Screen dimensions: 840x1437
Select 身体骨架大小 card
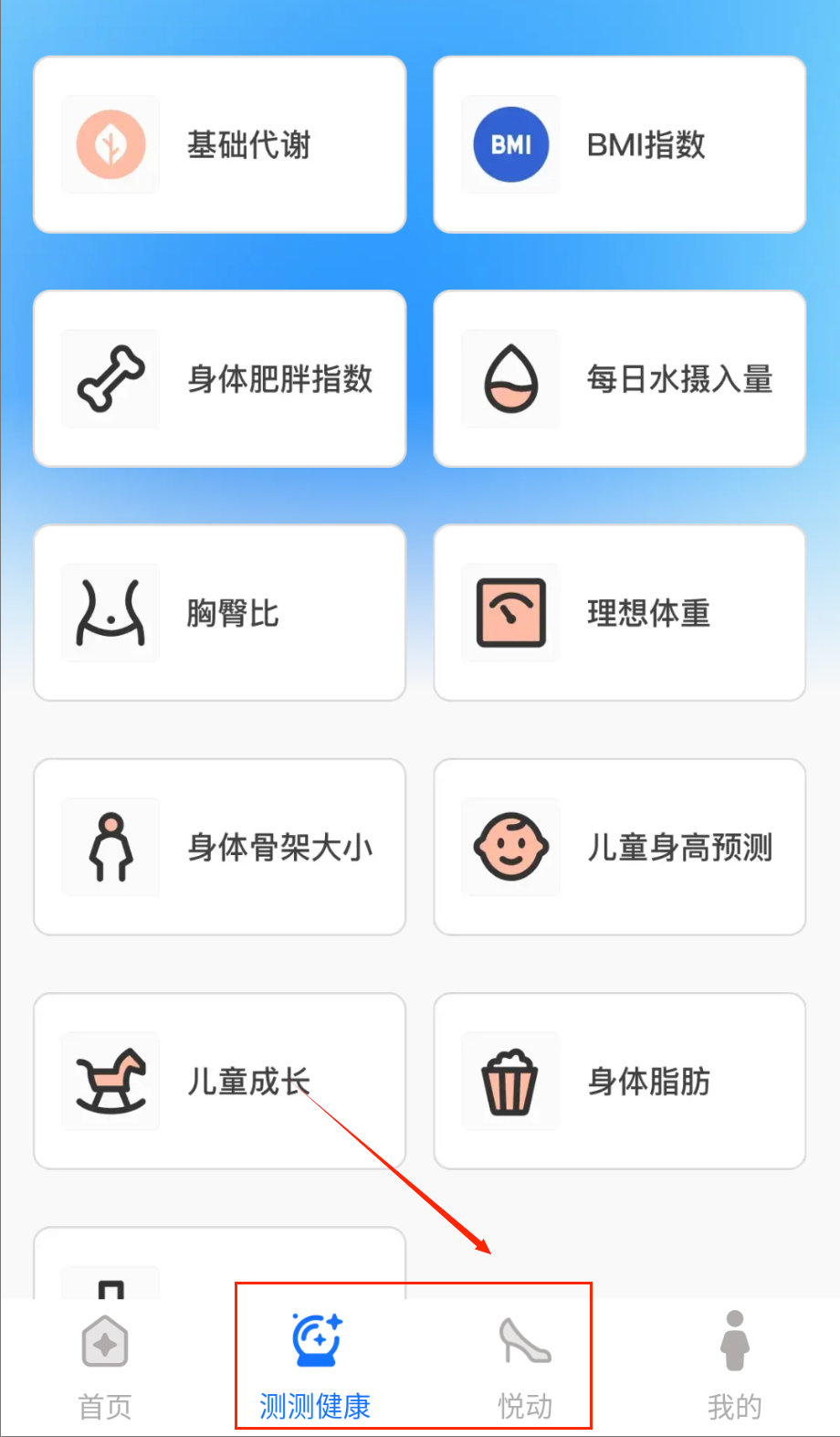pos(219,847)
